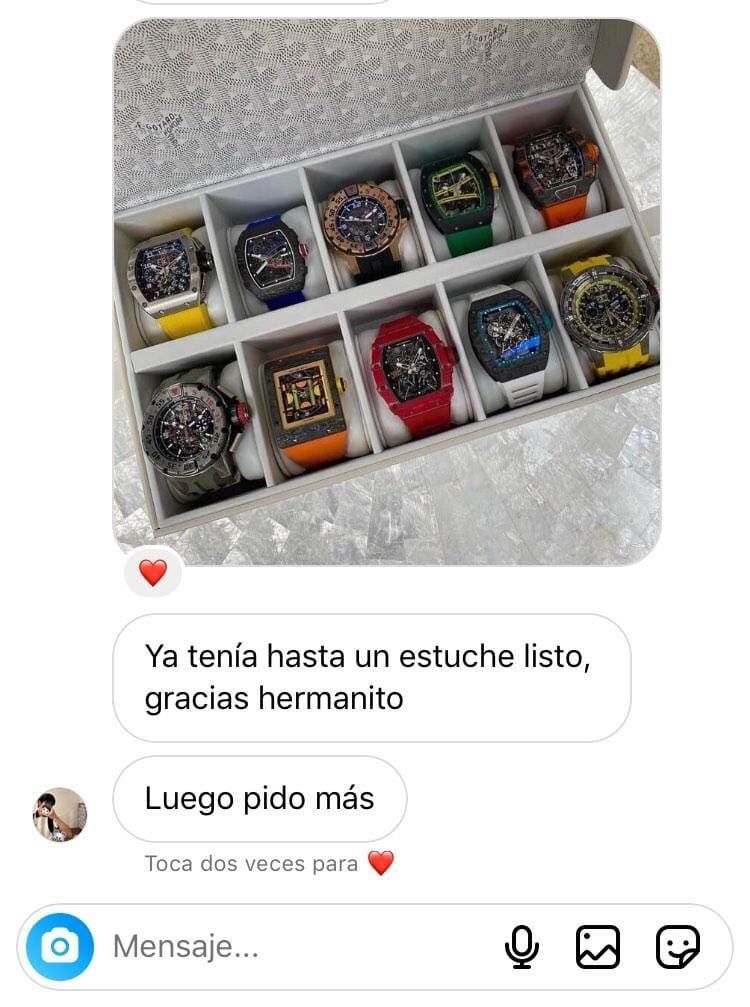Record a voice message with the microphone
The width and height of the screenshot is (750, 1007).
pyautogui.click(x=521, y=946)
